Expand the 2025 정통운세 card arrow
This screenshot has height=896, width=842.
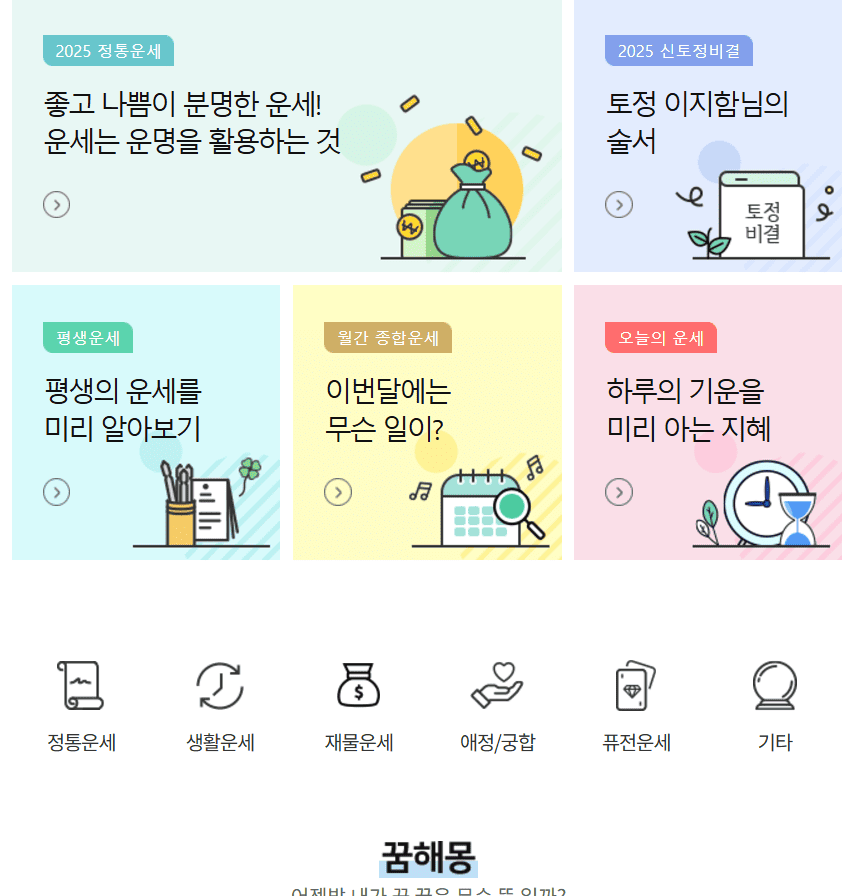click(57, 204)
